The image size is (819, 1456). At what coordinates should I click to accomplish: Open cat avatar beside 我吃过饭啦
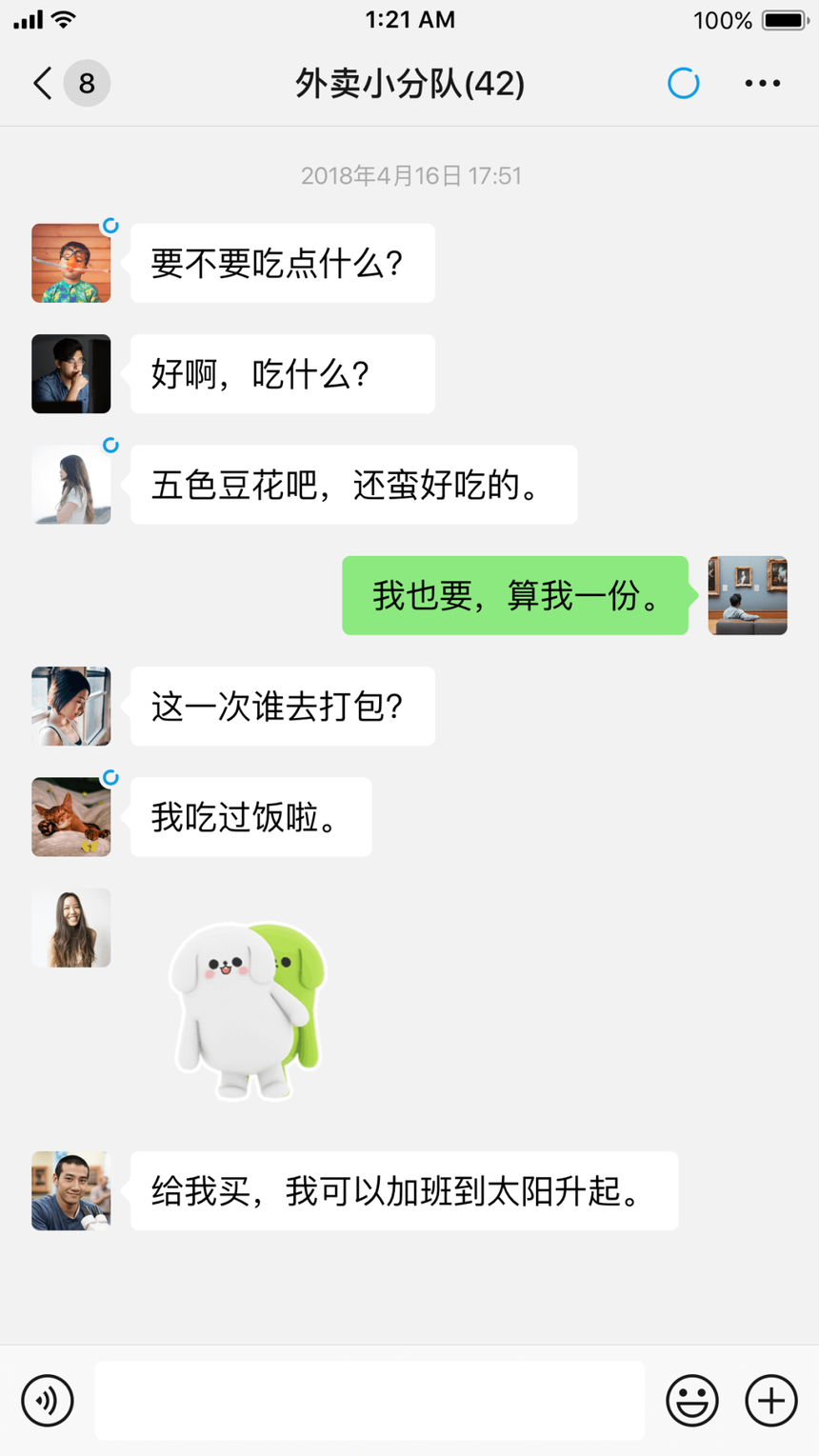coord(71,817)
